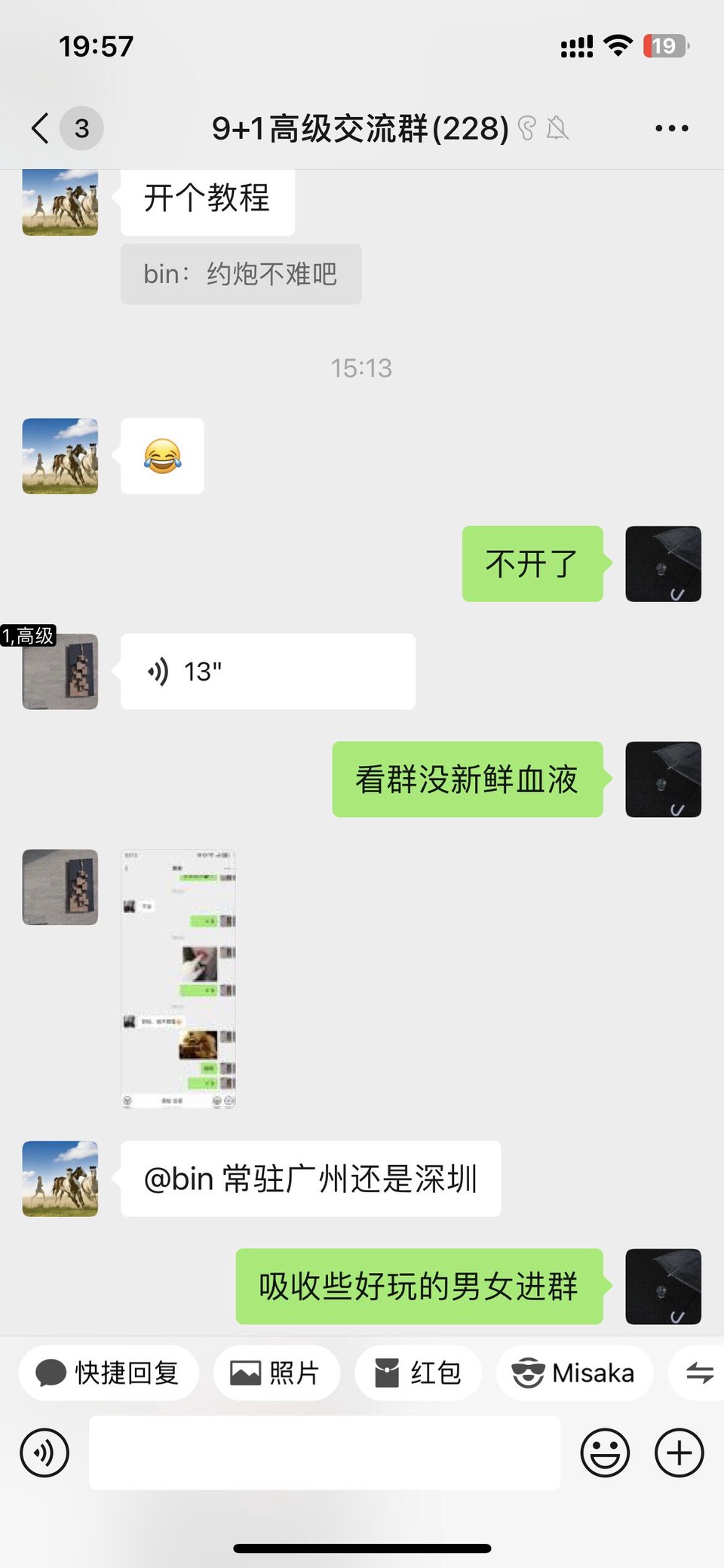The image size is (724, 1568).
Task: Switch to voice input mode
Action: [44, 1453]
